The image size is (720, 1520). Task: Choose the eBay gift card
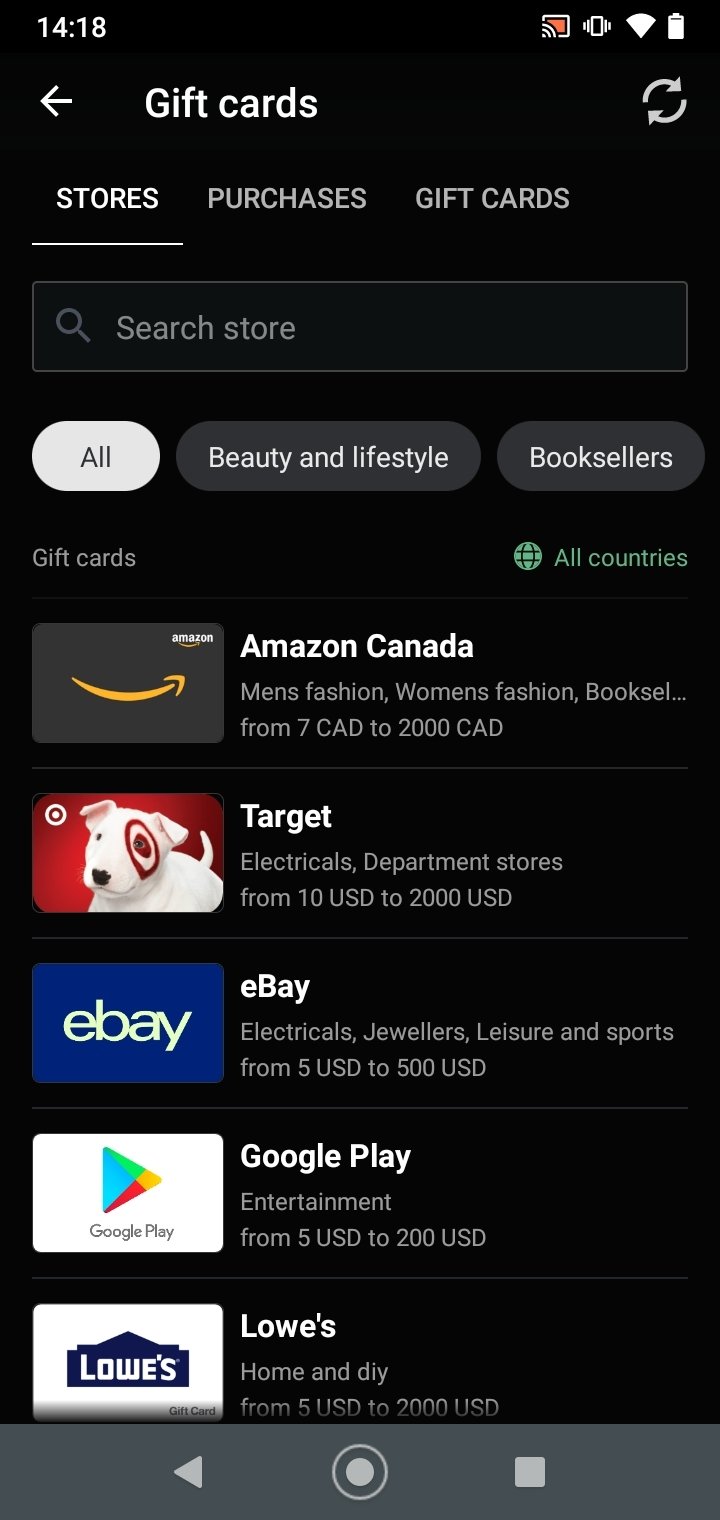pos(360,1024)
